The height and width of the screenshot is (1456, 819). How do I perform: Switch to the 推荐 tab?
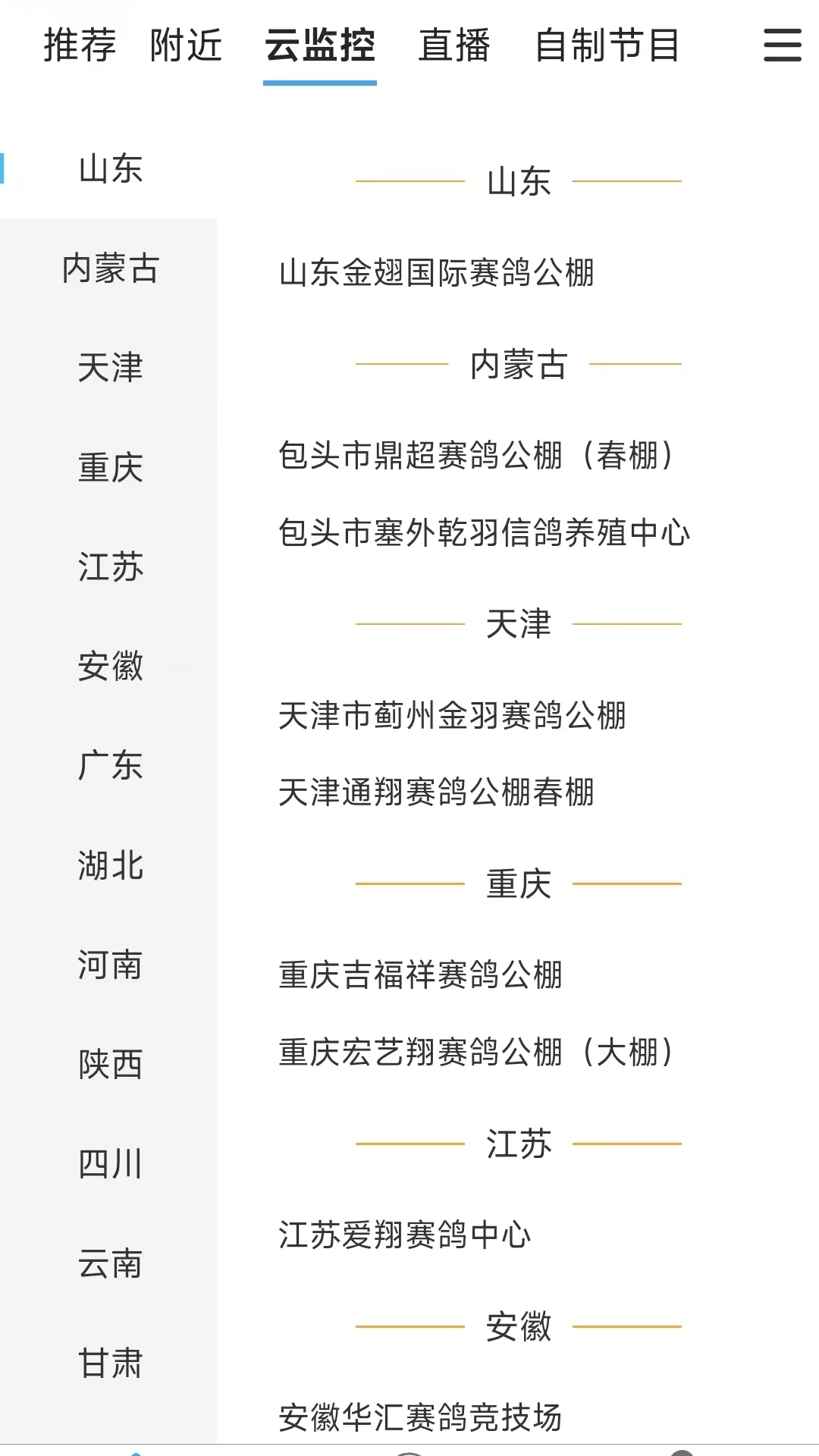[79, 45]
